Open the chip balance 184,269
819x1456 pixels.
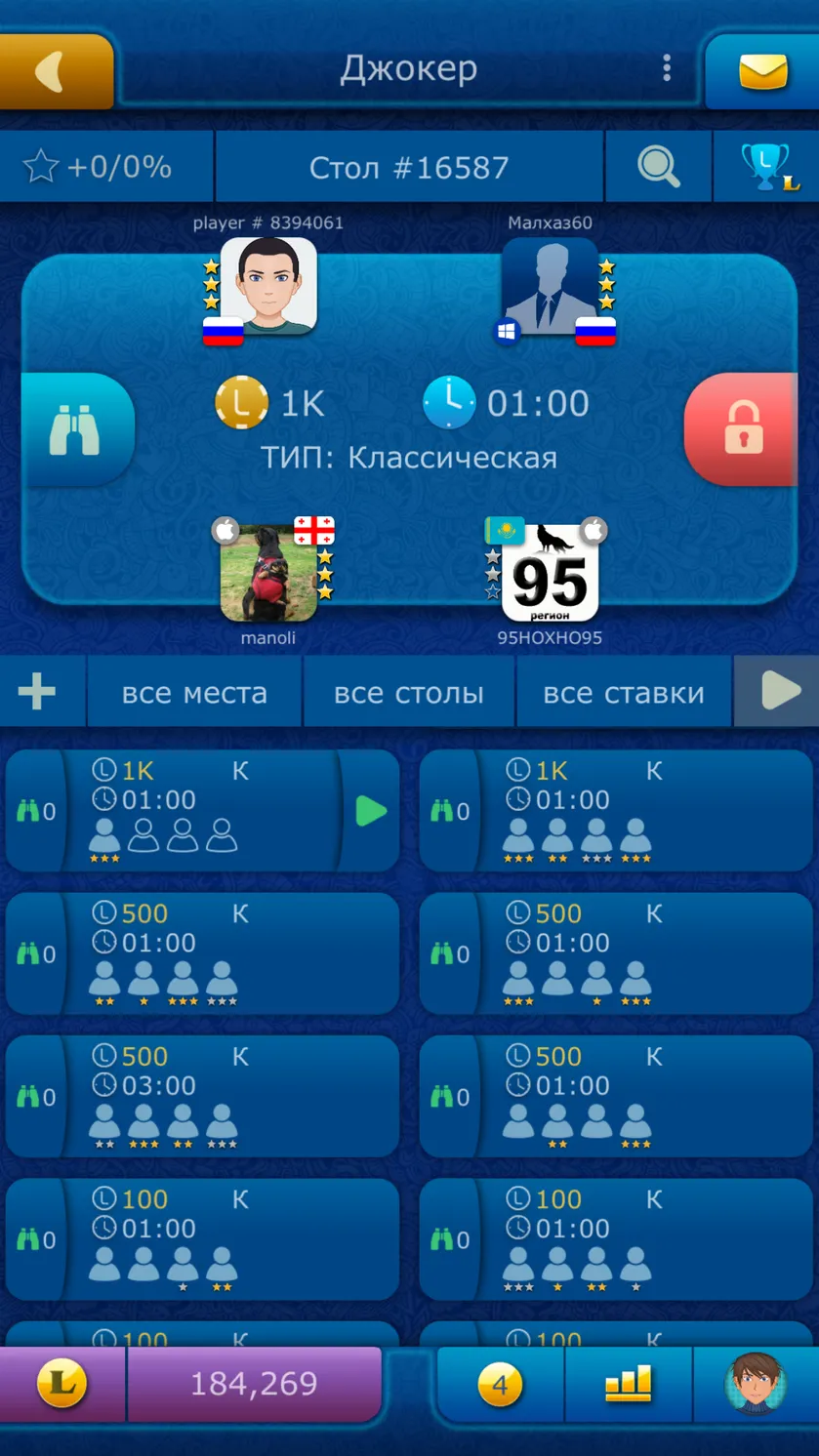coord(254,1384)
